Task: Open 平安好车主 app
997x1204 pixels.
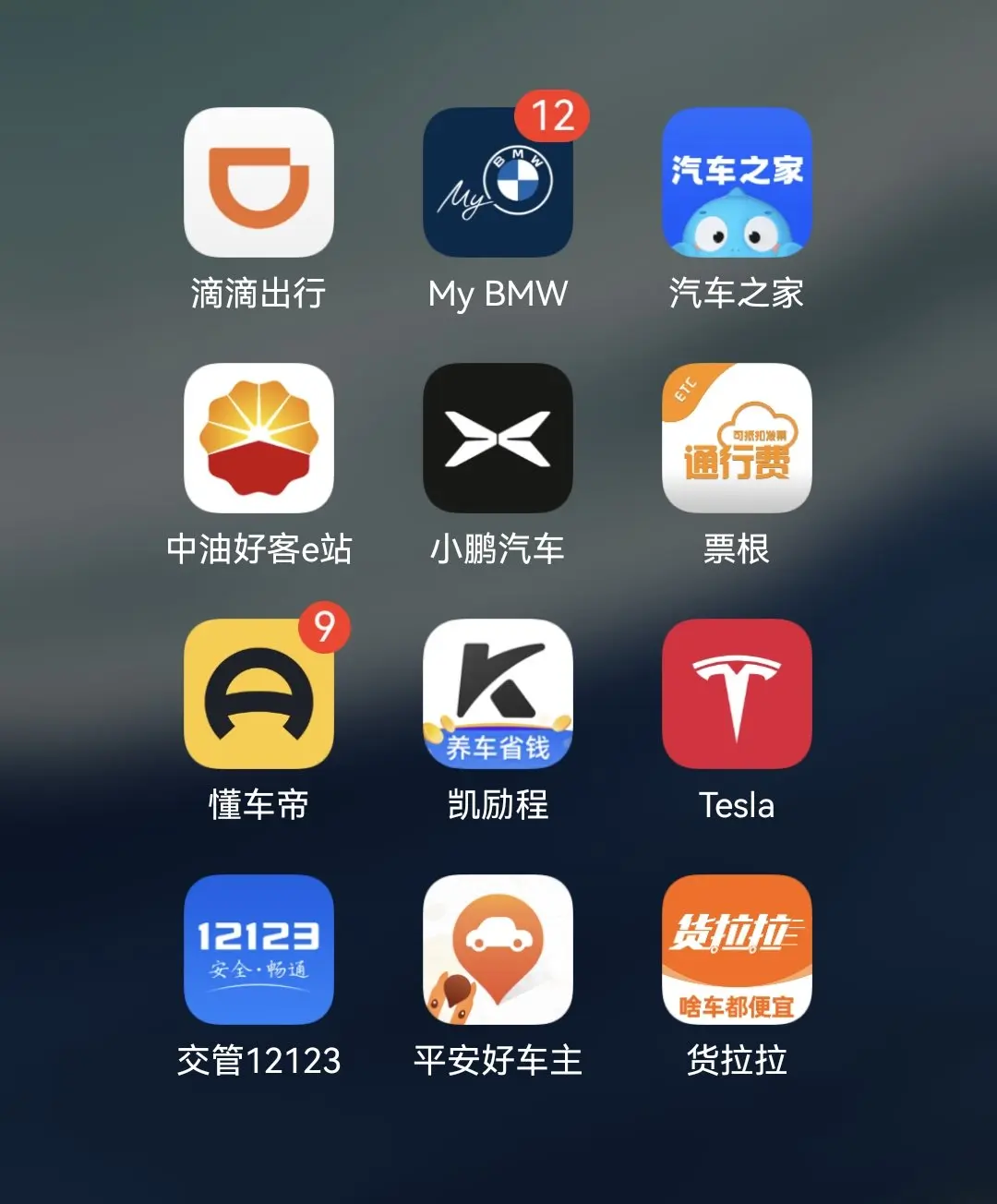Action: [x=498, y=949]
